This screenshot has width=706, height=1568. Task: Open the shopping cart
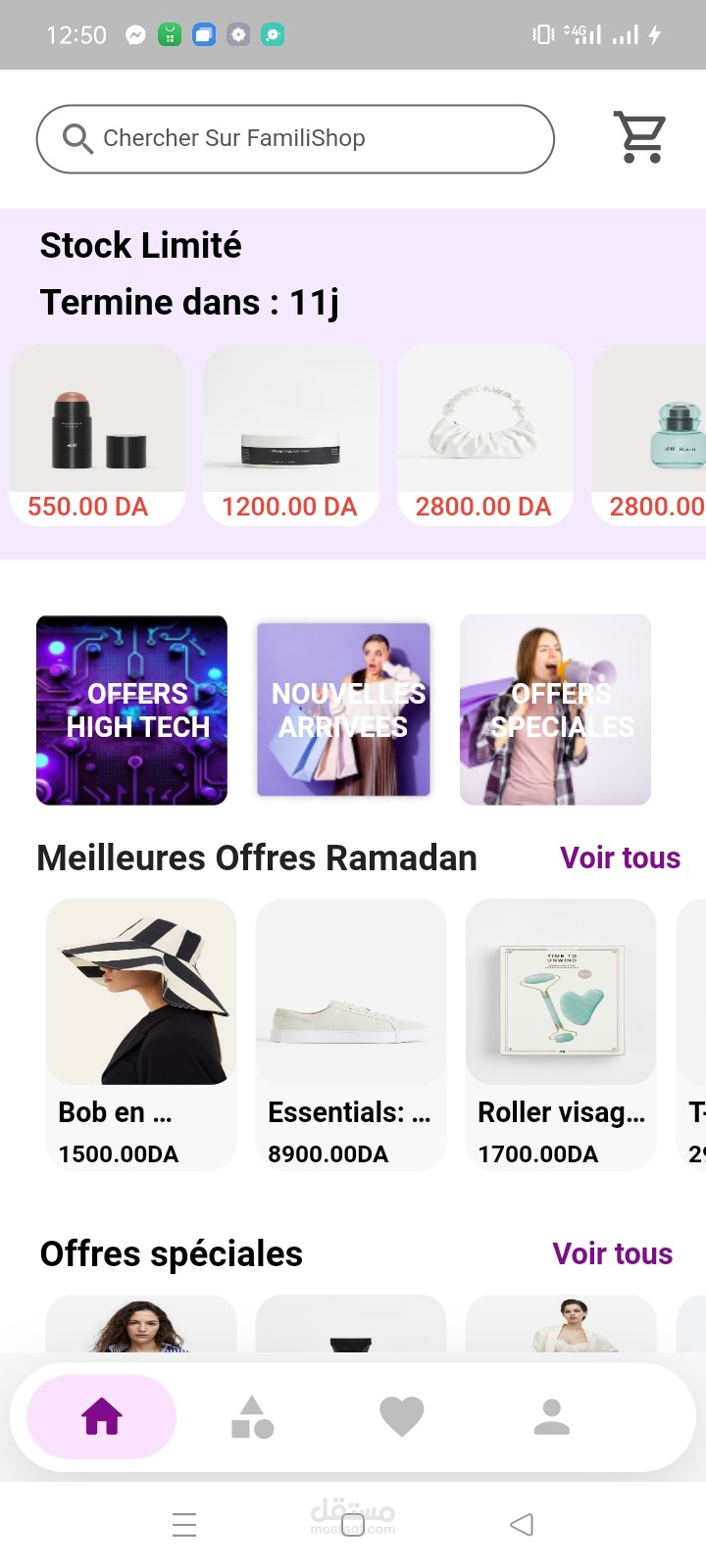640,137
